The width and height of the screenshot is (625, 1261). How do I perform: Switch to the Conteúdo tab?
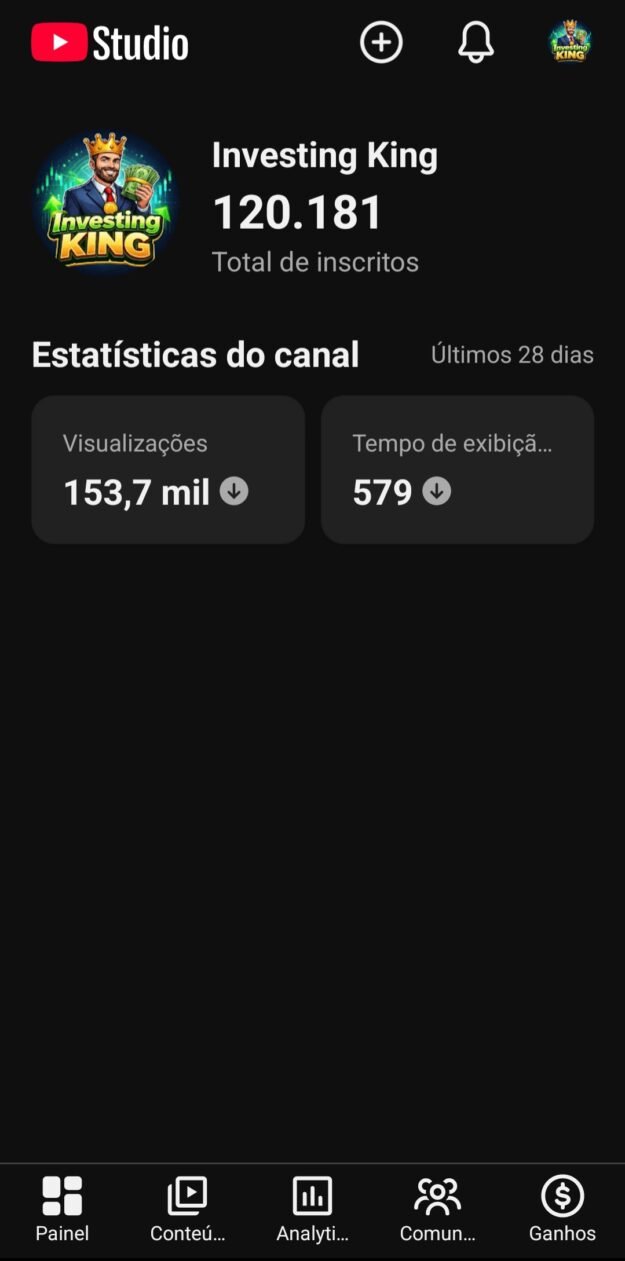pos(187,1209)
